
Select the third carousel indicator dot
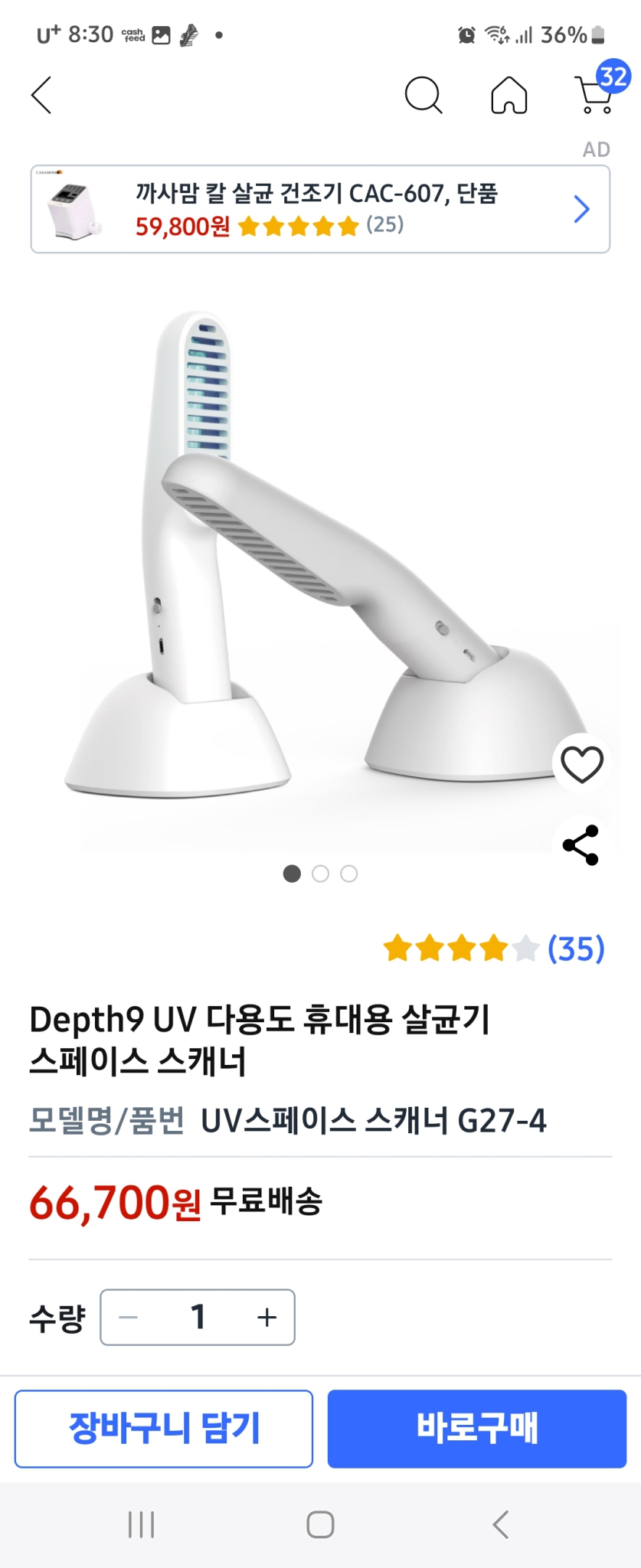(x=348, y=874)
